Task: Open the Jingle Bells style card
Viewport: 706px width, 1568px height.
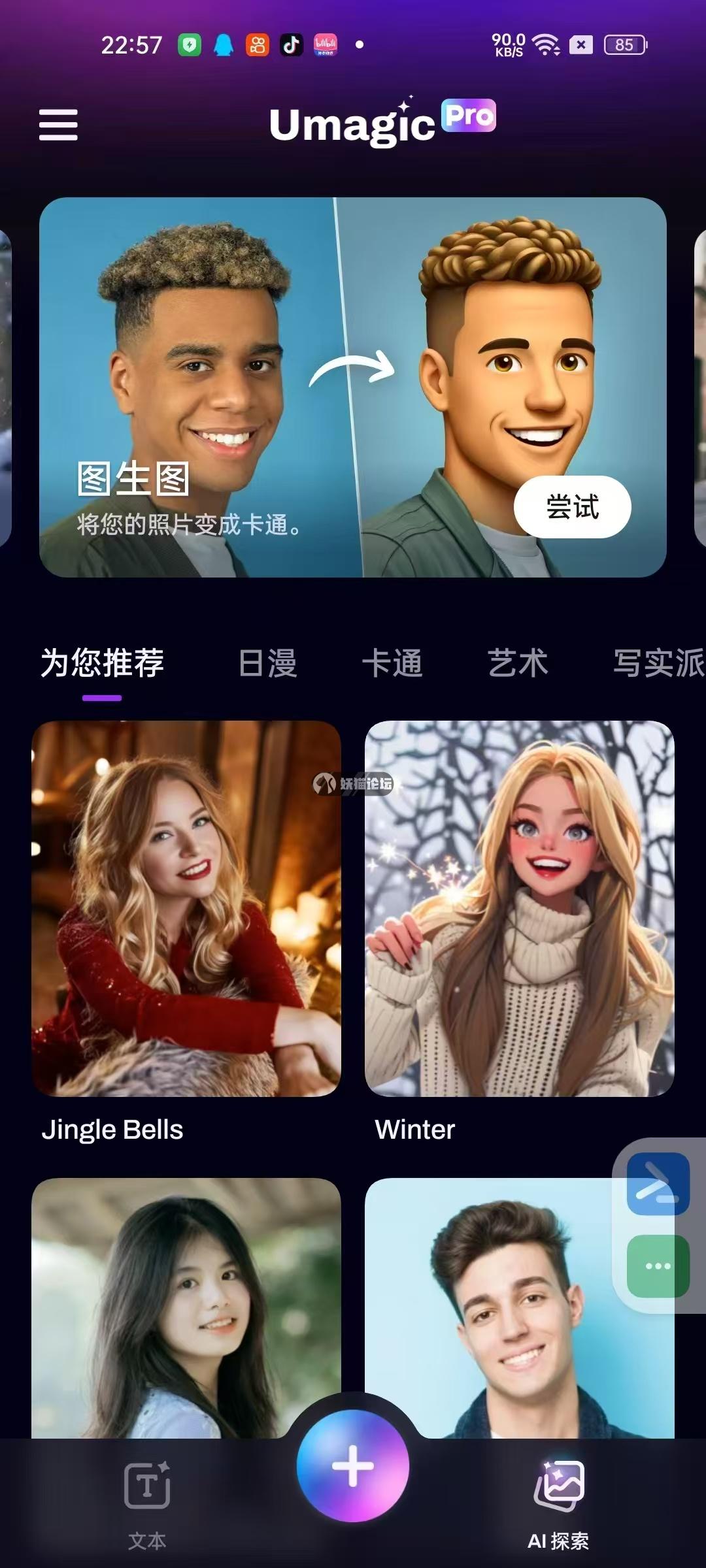Action: (186, 908)
